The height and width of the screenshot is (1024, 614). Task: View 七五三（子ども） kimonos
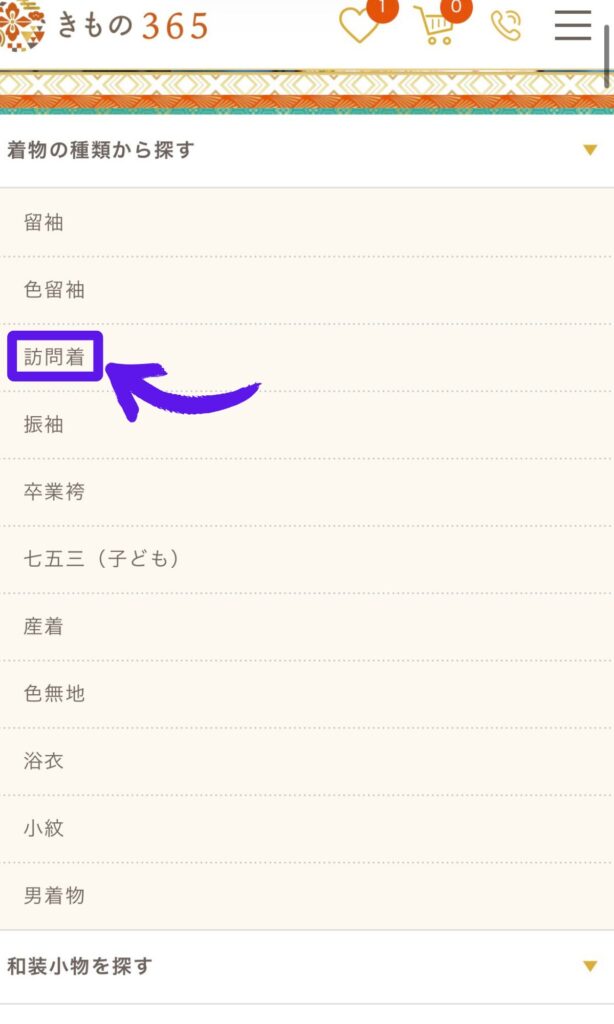(x=101, y=559)
